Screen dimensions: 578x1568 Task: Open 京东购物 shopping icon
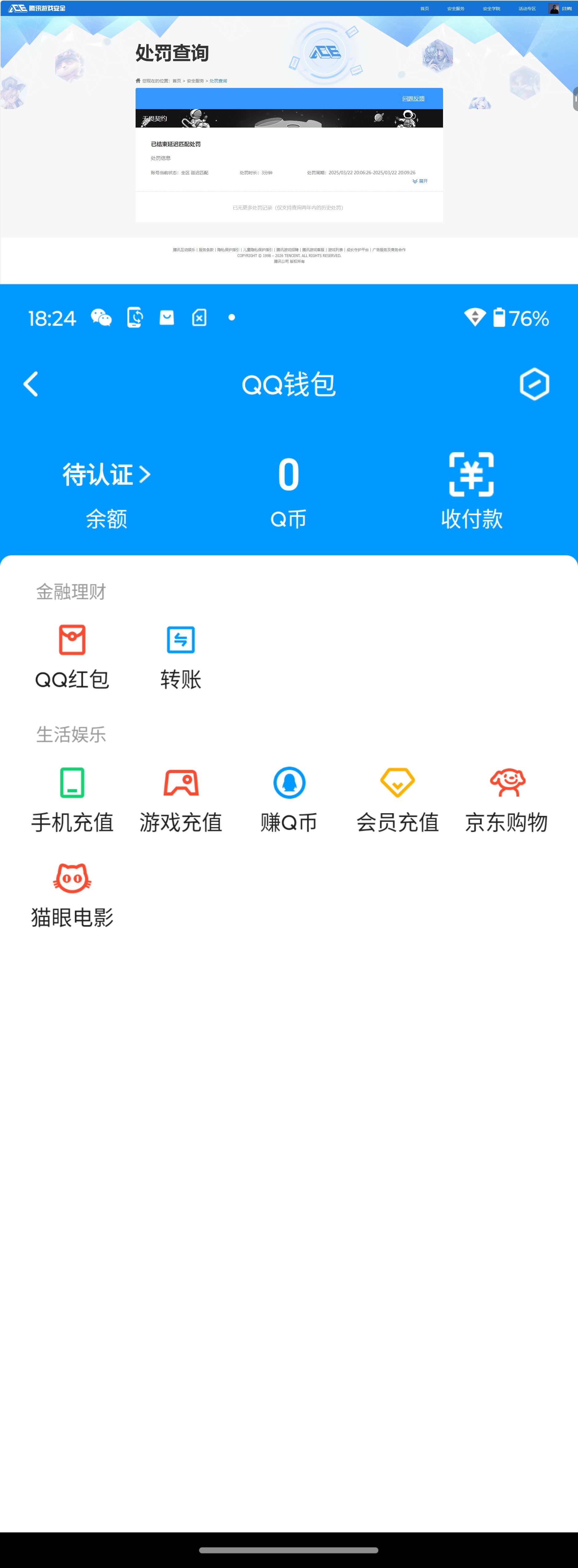click(506, 784)
